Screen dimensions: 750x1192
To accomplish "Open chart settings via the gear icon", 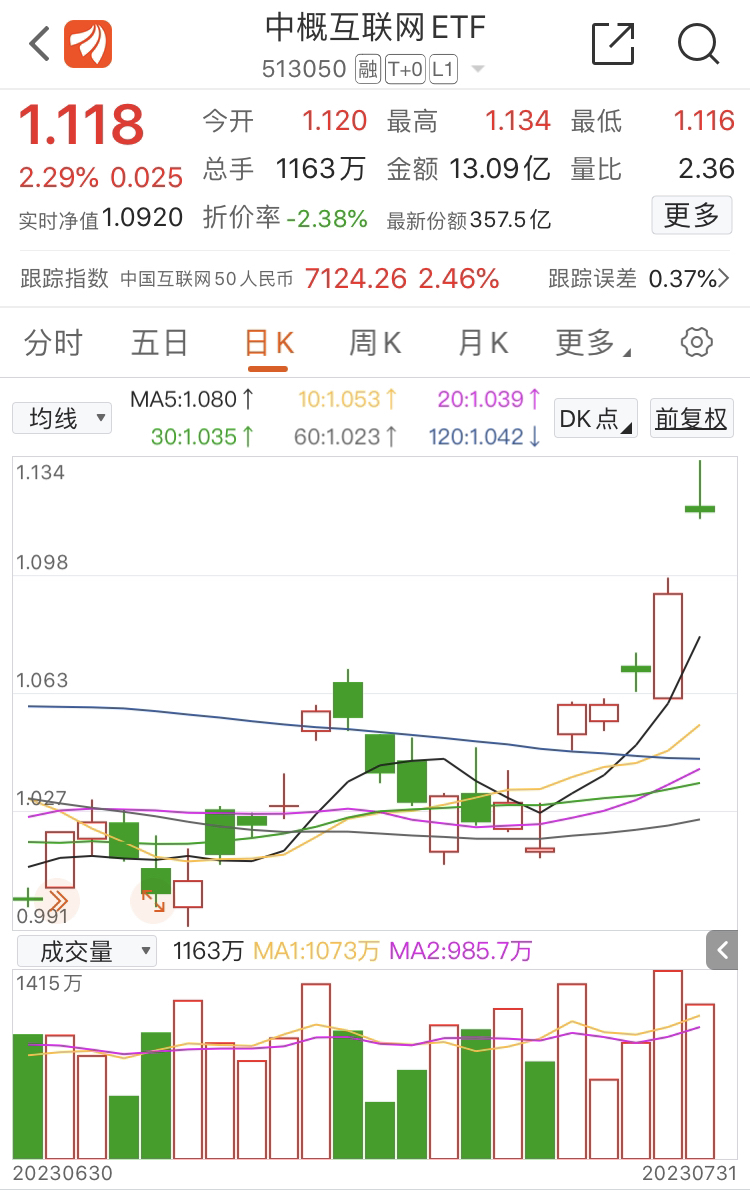I will (x=696, y=342).
